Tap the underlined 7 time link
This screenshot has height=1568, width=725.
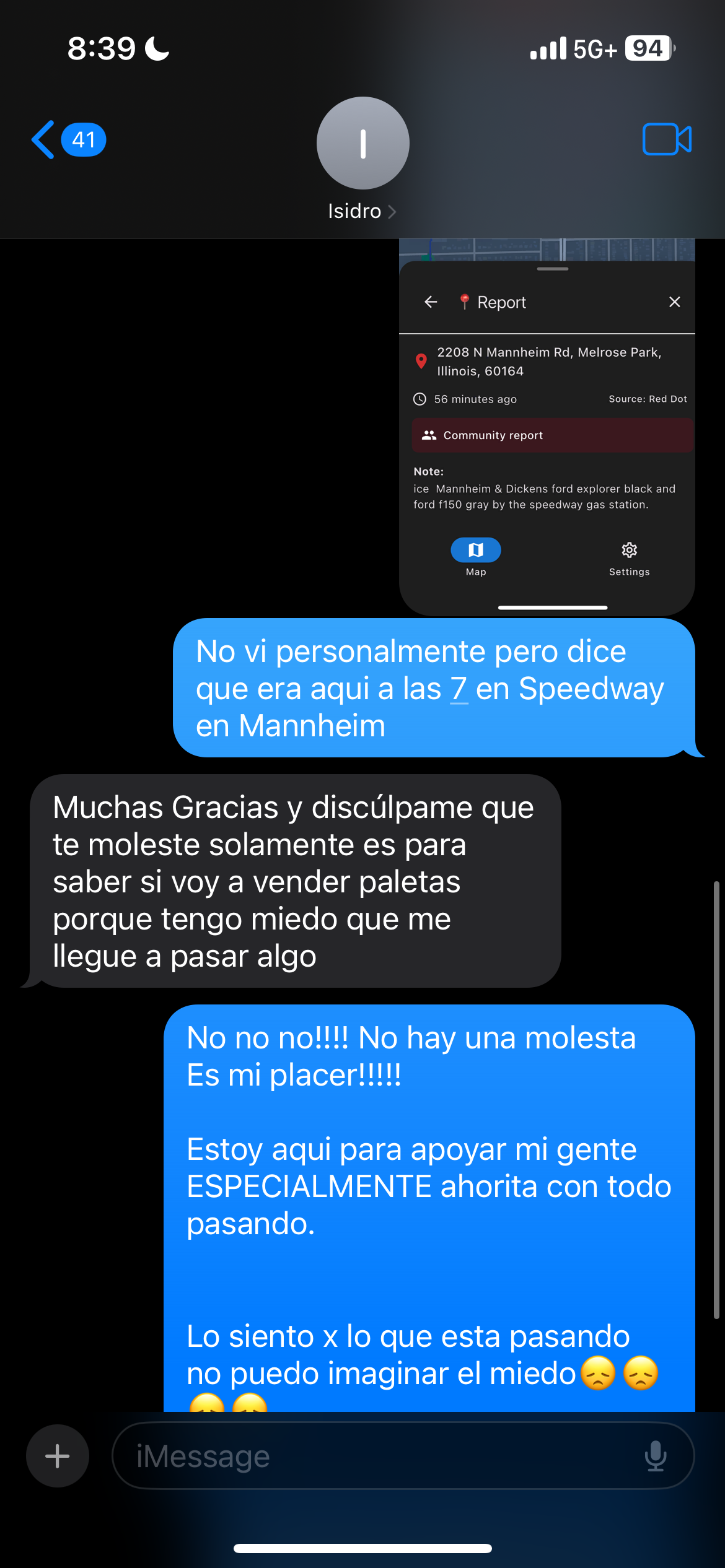click(x=459, y=689)
